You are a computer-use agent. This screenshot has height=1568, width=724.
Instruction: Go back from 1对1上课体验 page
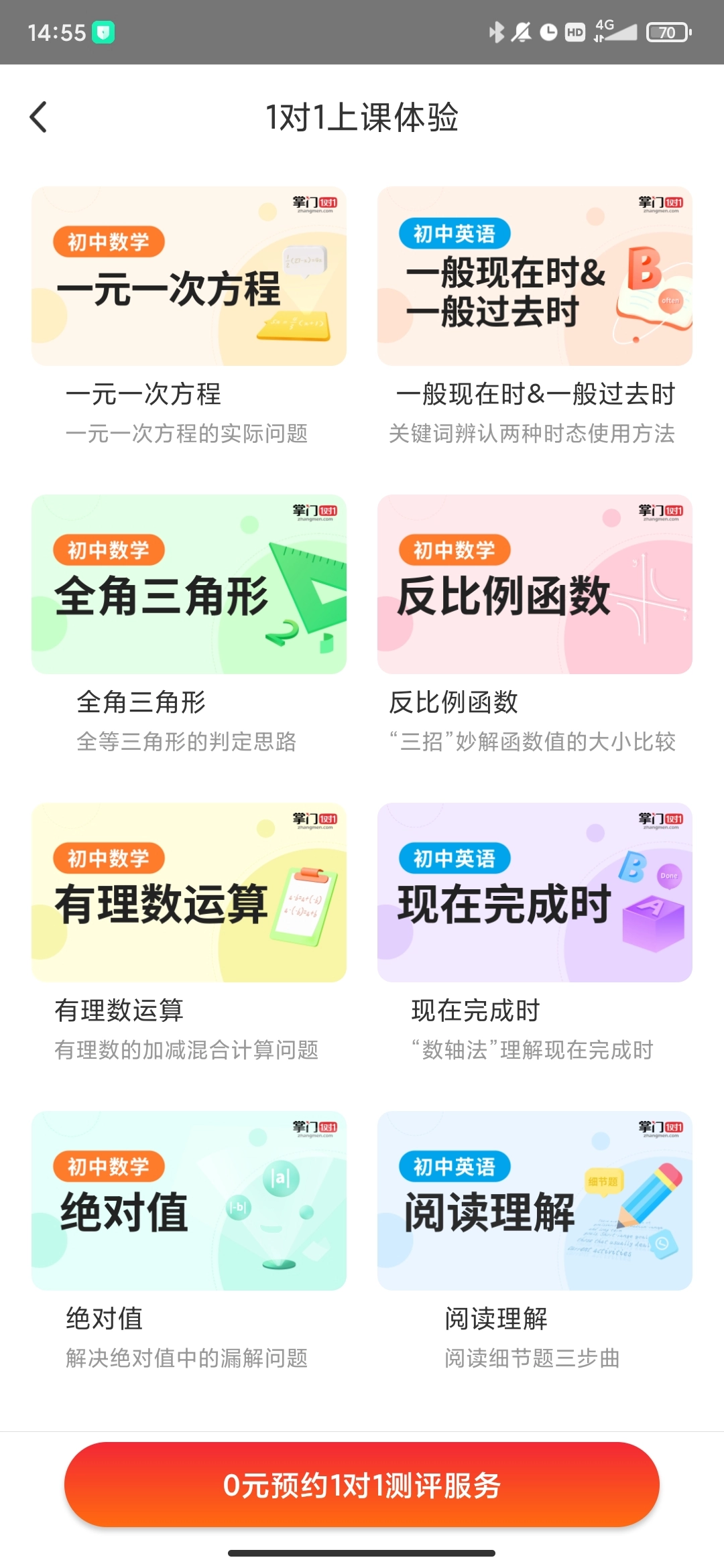tap(39, 117)
